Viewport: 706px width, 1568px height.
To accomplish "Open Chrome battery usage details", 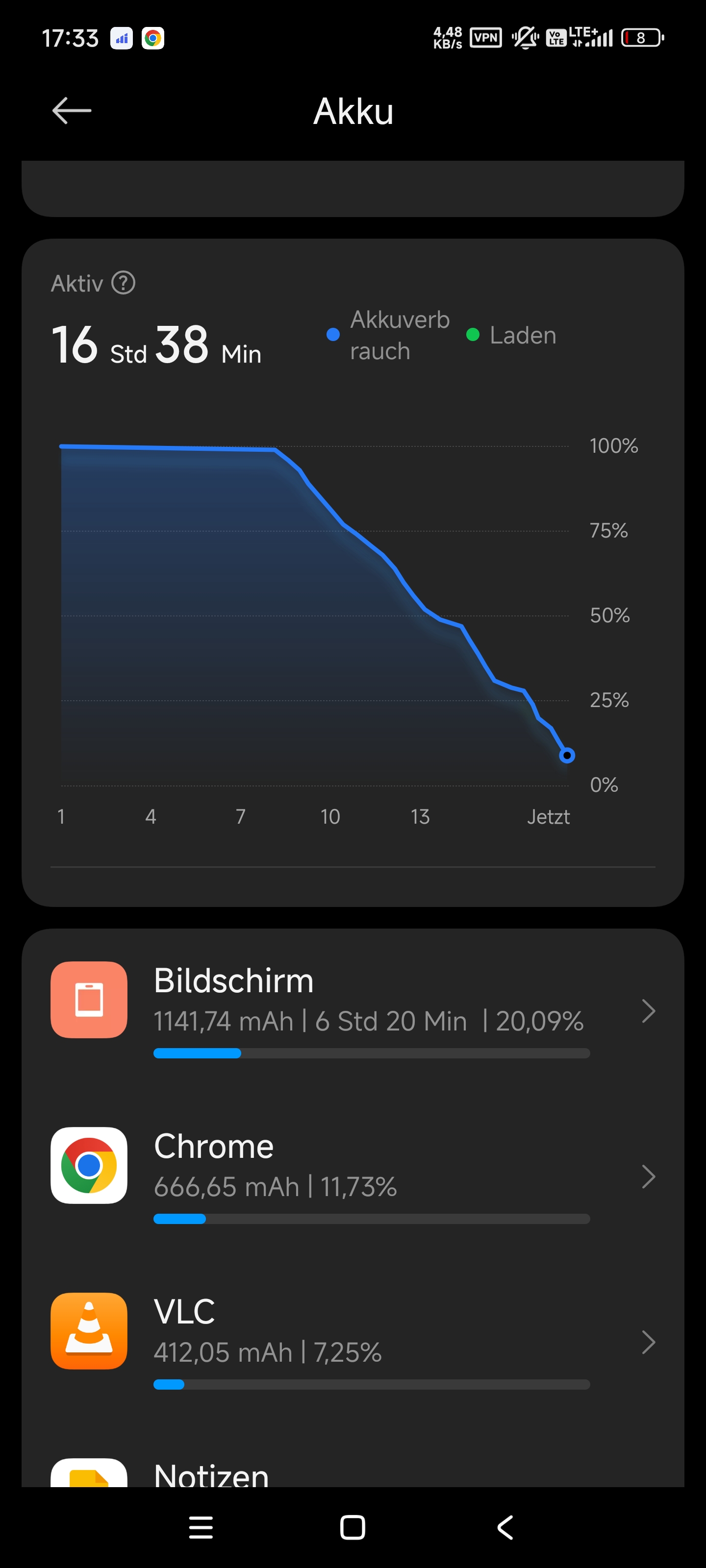I will tap(353, 1176).
